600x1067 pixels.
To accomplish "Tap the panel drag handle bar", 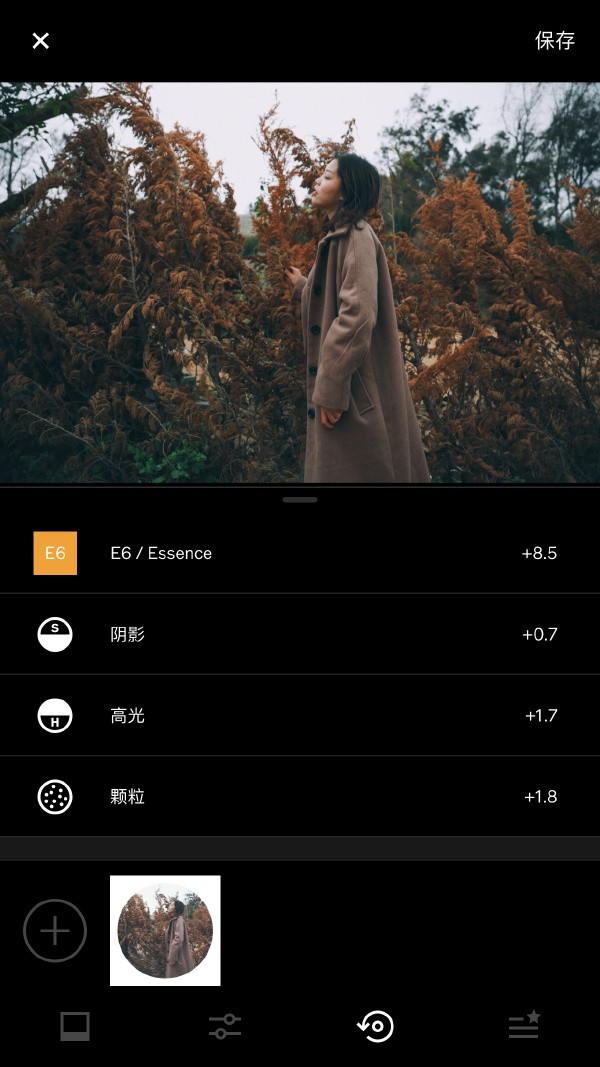I will pyautogui.click(x=300, y=499).
